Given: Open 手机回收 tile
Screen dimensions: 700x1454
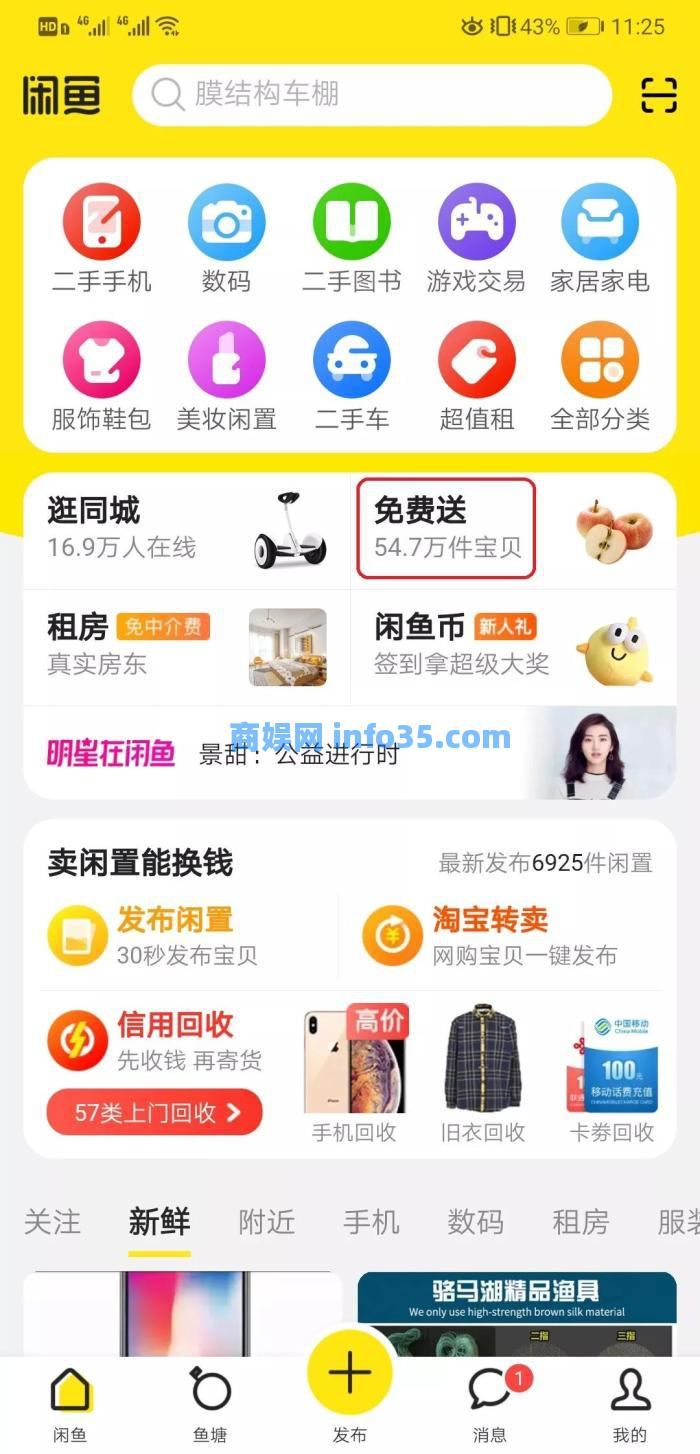Looking at the screenshot, I should tap(354, 1075).
